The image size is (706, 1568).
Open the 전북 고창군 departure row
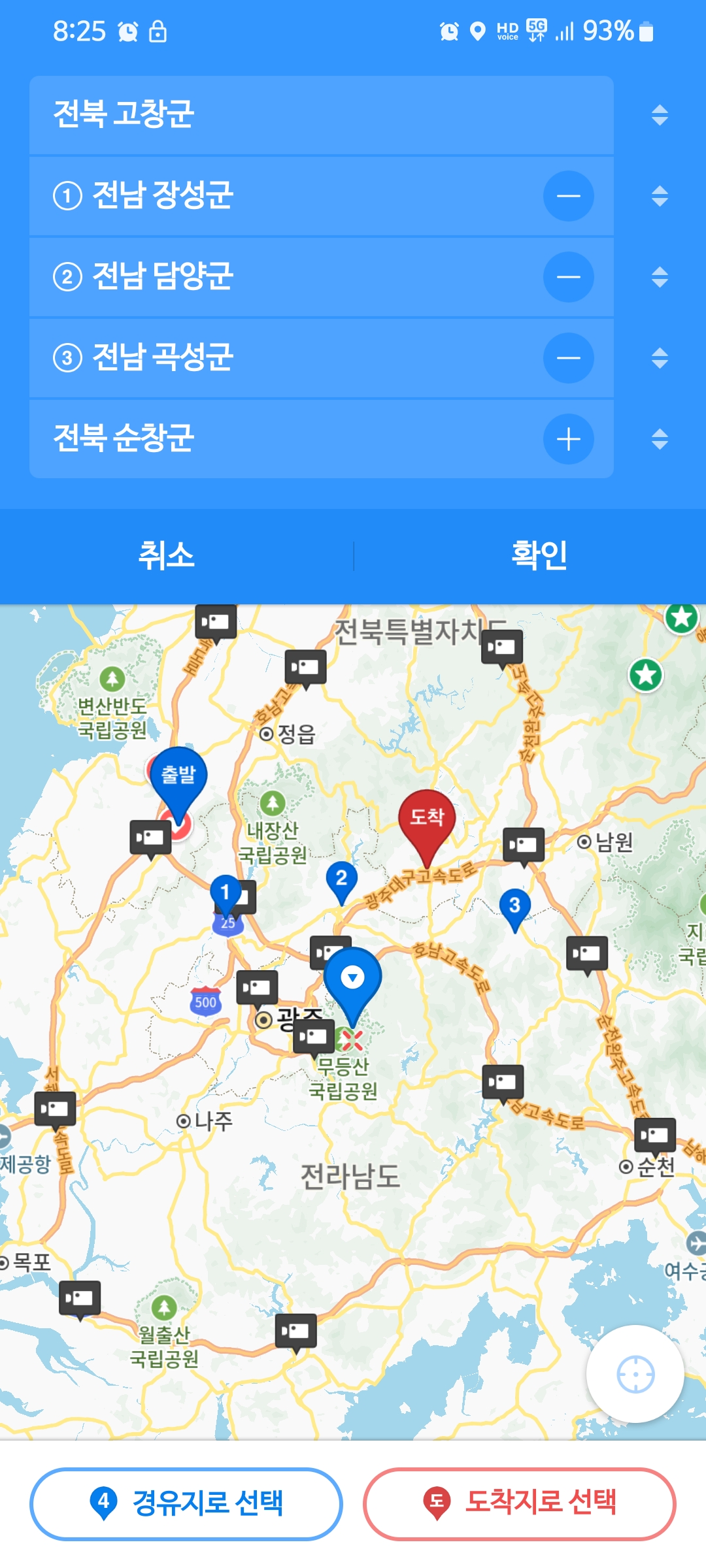click(321, 115)
